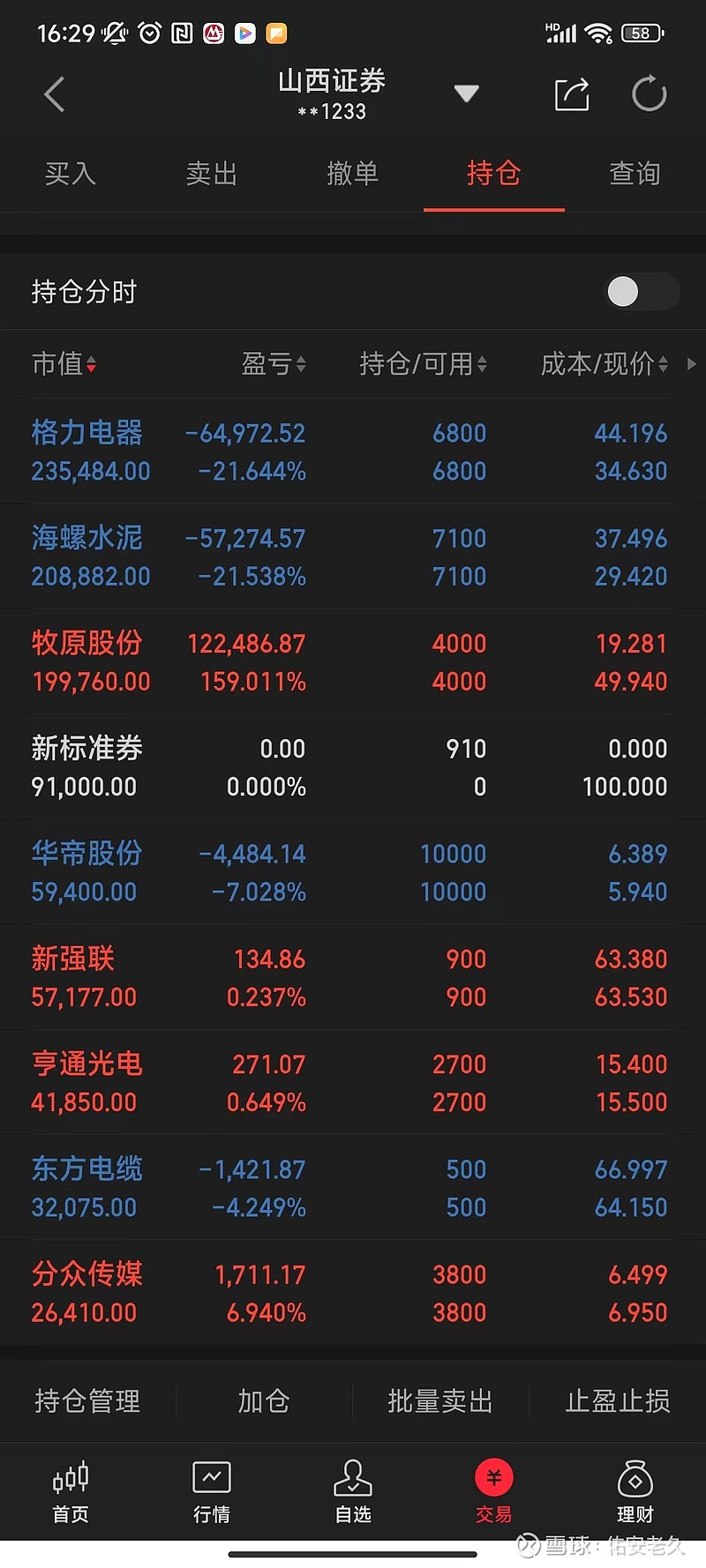Open the 撤单 tab
This screenshot has width=706, height=1568.
(353, 174)
